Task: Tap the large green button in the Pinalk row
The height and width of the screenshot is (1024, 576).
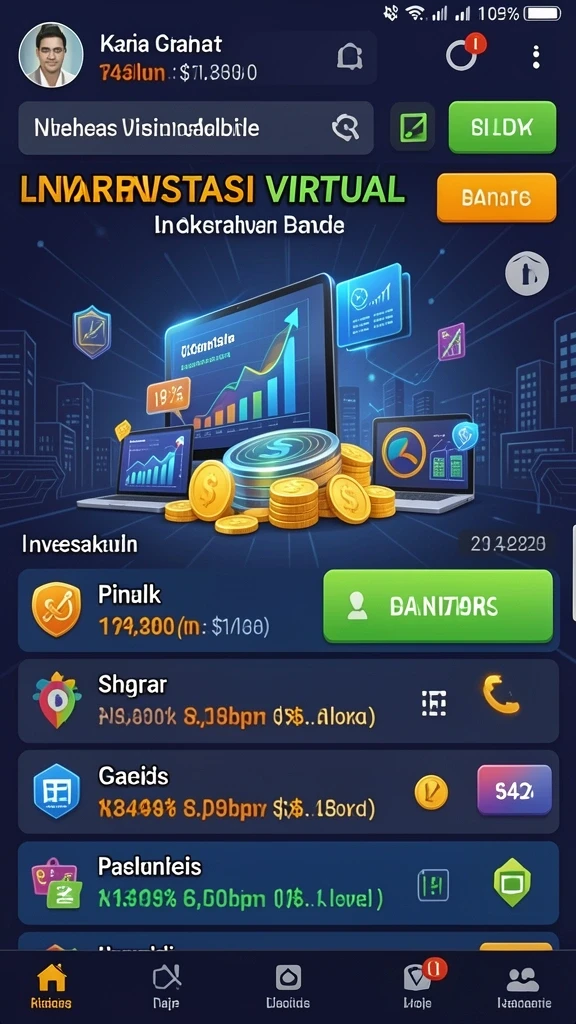Action: [438, 607]
